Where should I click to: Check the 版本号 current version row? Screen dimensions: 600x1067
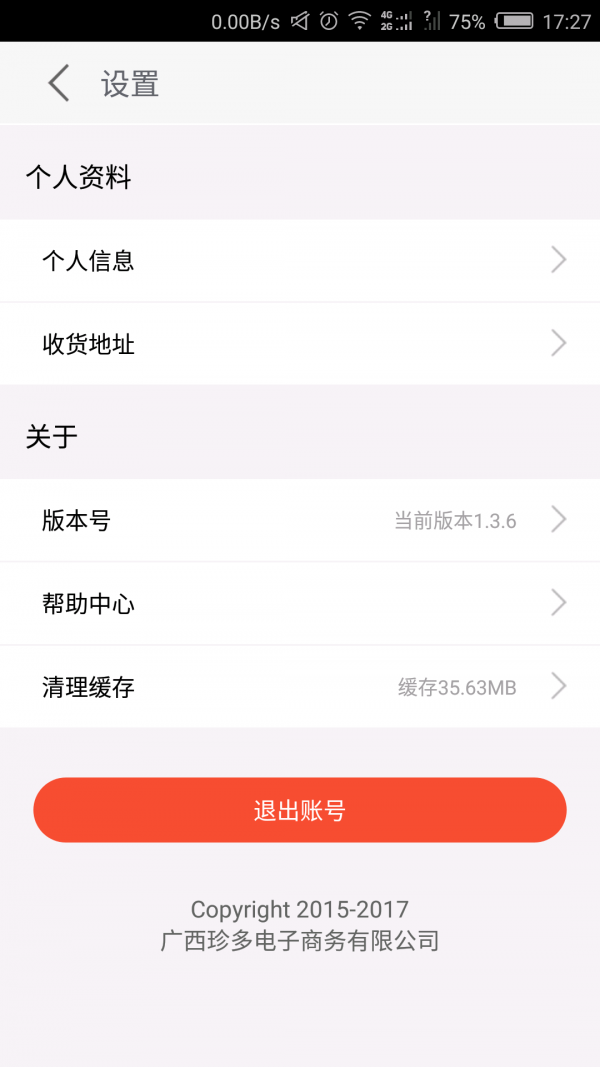pos(300,520)
